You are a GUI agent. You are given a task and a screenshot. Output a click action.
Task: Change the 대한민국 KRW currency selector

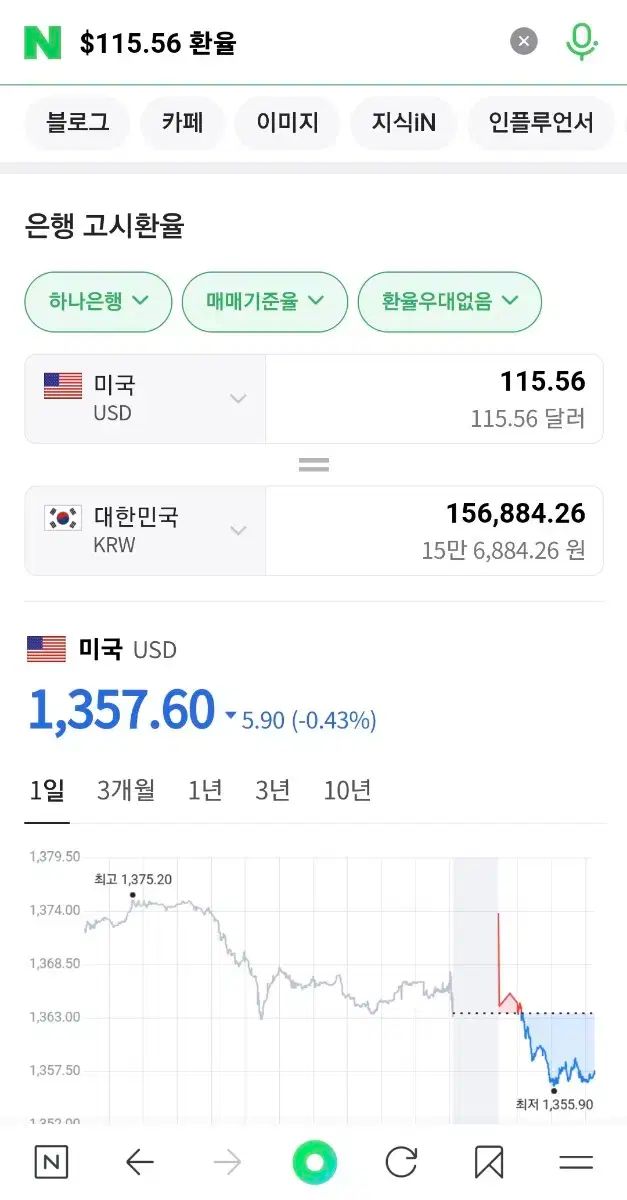pos(145,530)
